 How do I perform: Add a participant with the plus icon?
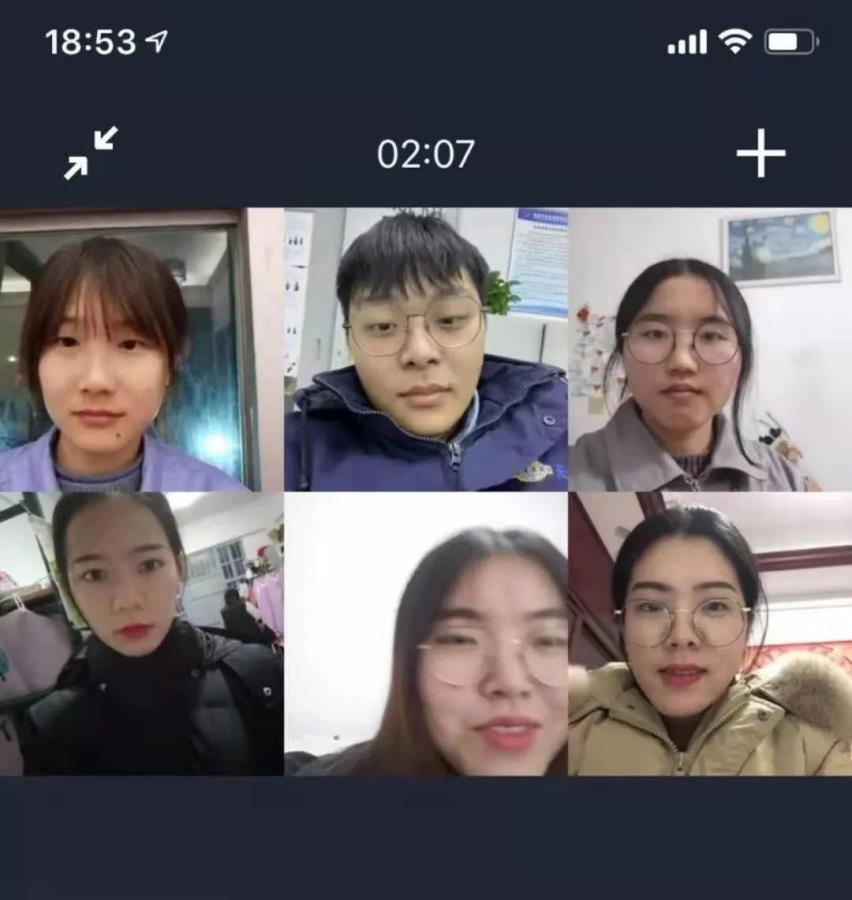pyautogui.click(x=761, y=153)
